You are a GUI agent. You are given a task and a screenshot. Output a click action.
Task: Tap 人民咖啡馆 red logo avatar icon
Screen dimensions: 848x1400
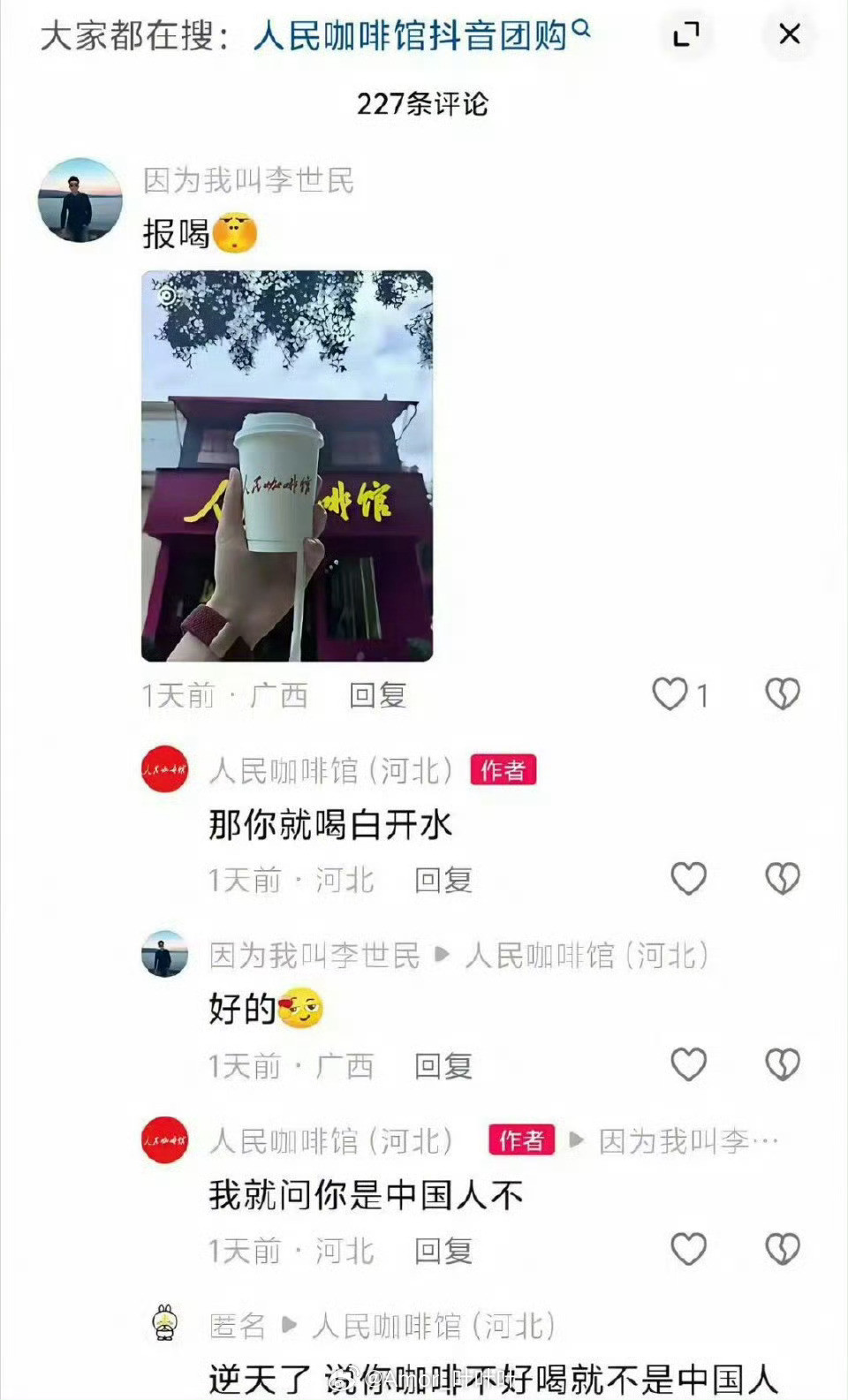pyautogui.click(x=163, y=770)
